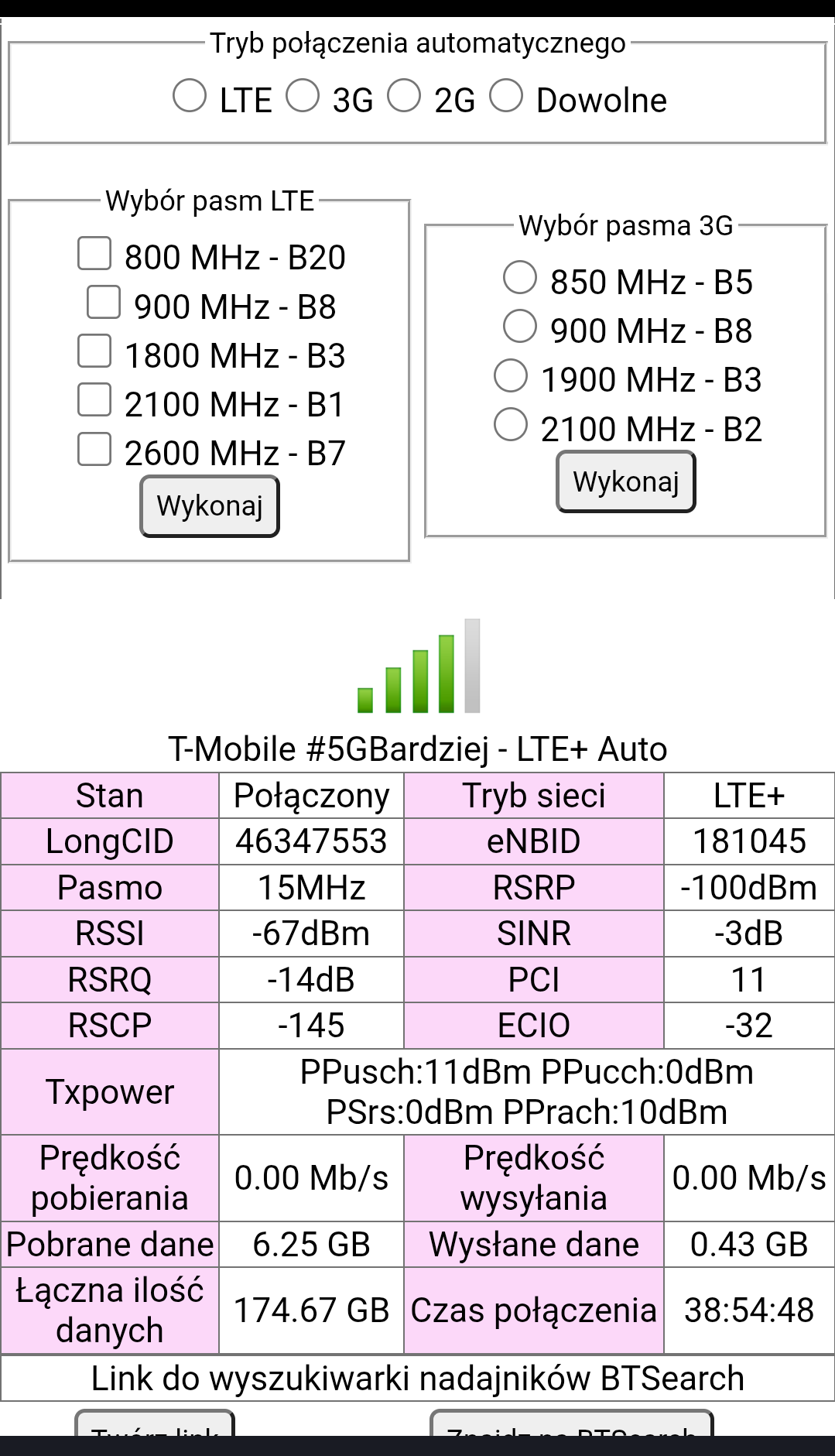The height and width of the screenshot is (1456, 835).
Task: Tap Wykonaj under LTE band selection
Action: pos(210,506)
